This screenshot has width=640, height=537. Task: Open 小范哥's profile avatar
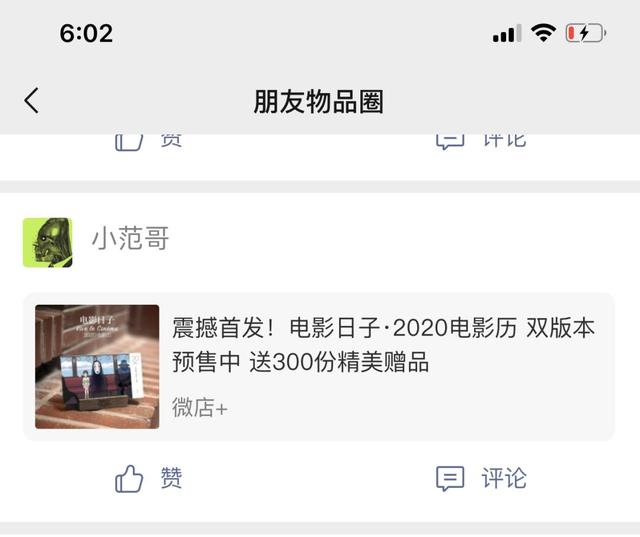click(x=48, y=243)
